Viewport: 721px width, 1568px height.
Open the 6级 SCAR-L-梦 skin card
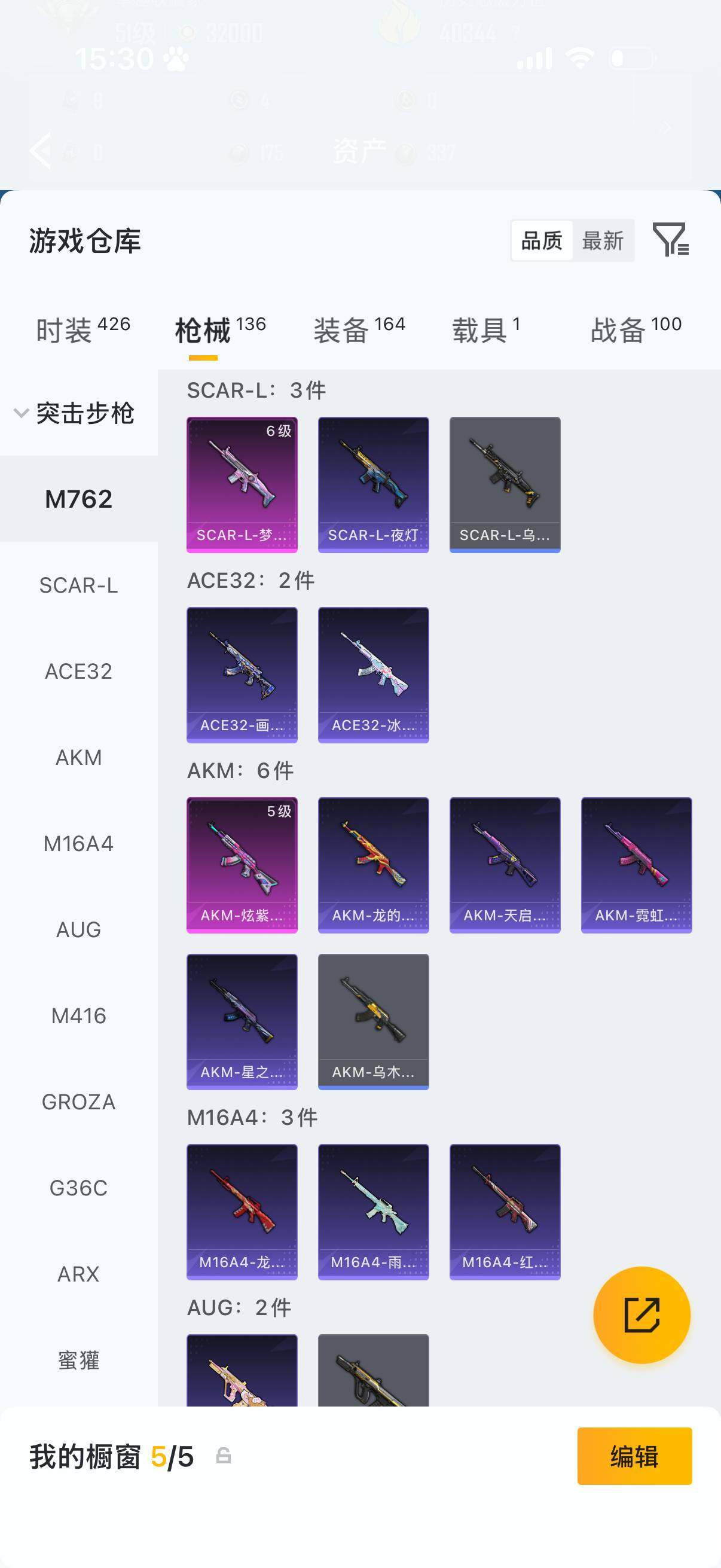coord(242,484)
